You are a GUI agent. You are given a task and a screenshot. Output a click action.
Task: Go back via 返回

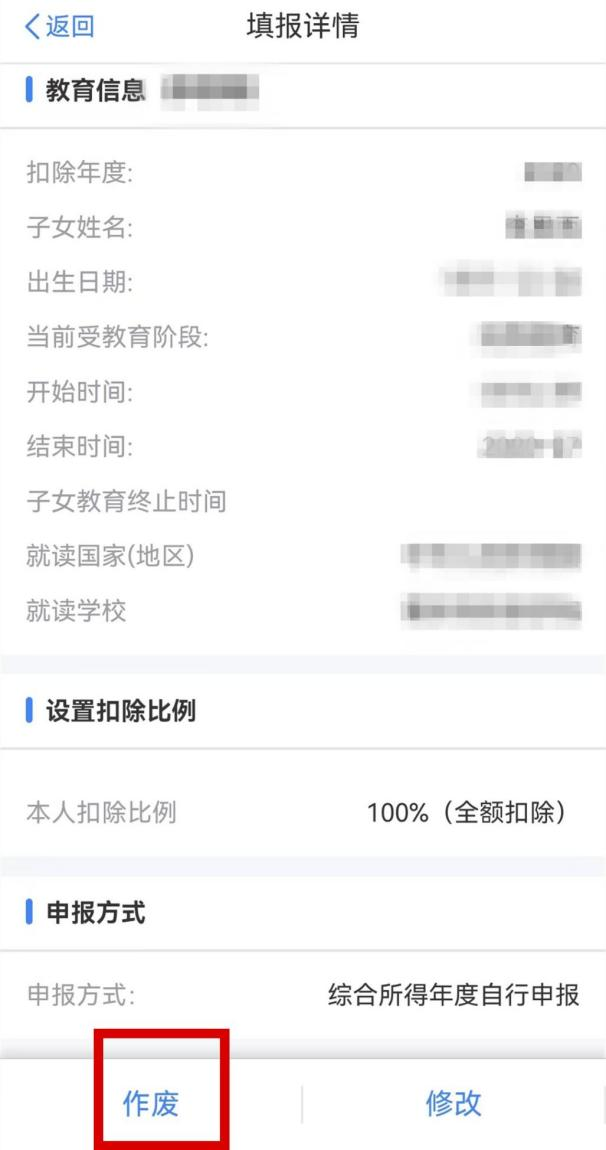point(58,27)
